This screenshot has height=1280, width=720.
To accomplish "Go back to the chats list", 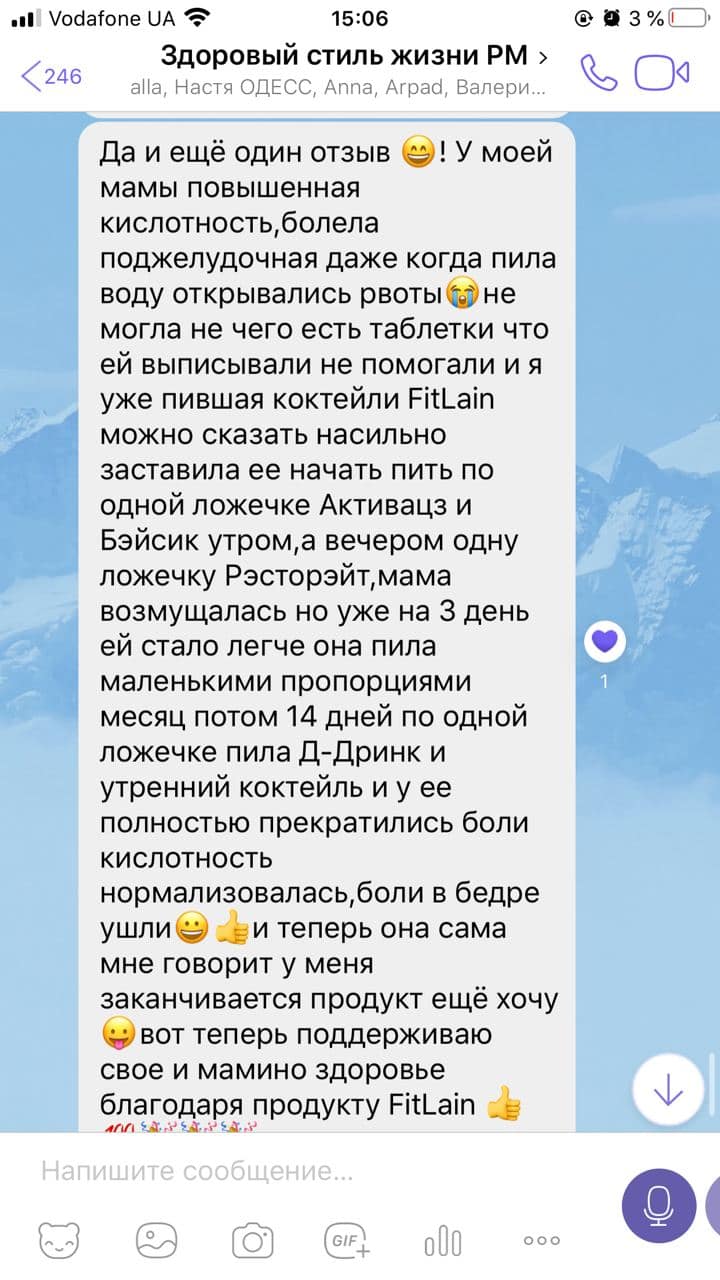I will [x=50, y=76].
